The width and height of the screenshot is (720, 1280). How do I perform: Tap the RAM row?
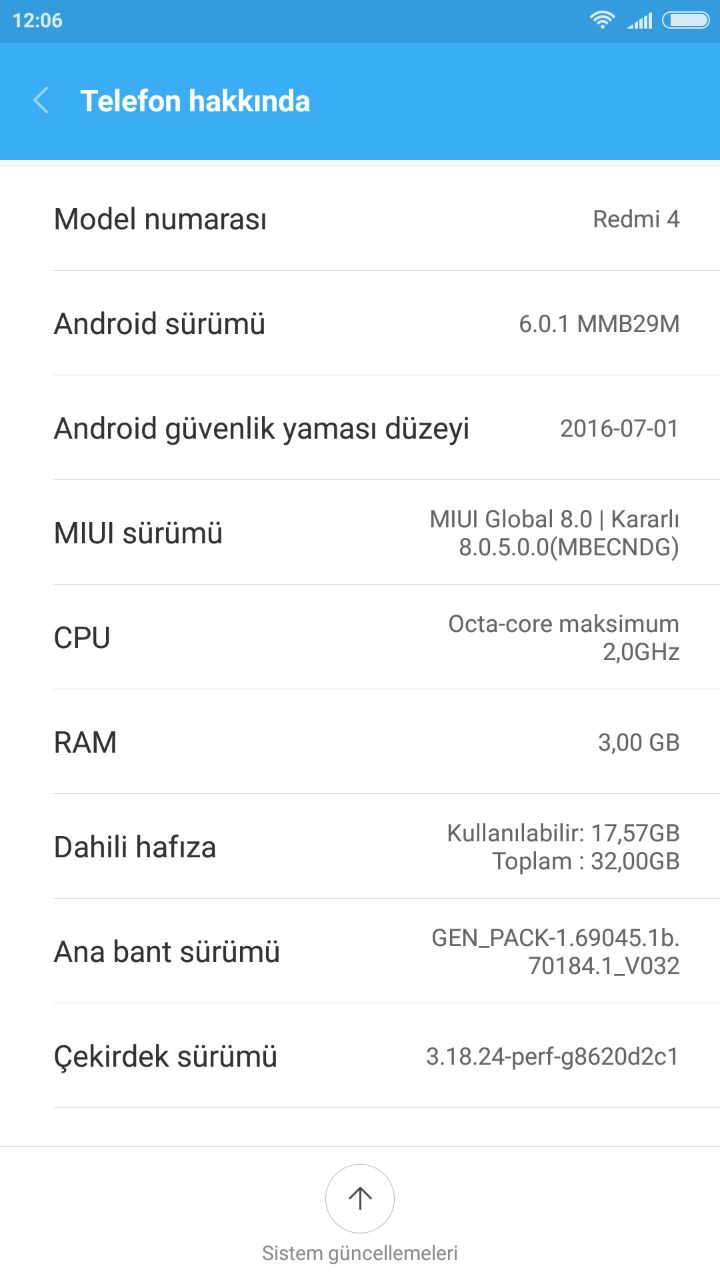360,742
